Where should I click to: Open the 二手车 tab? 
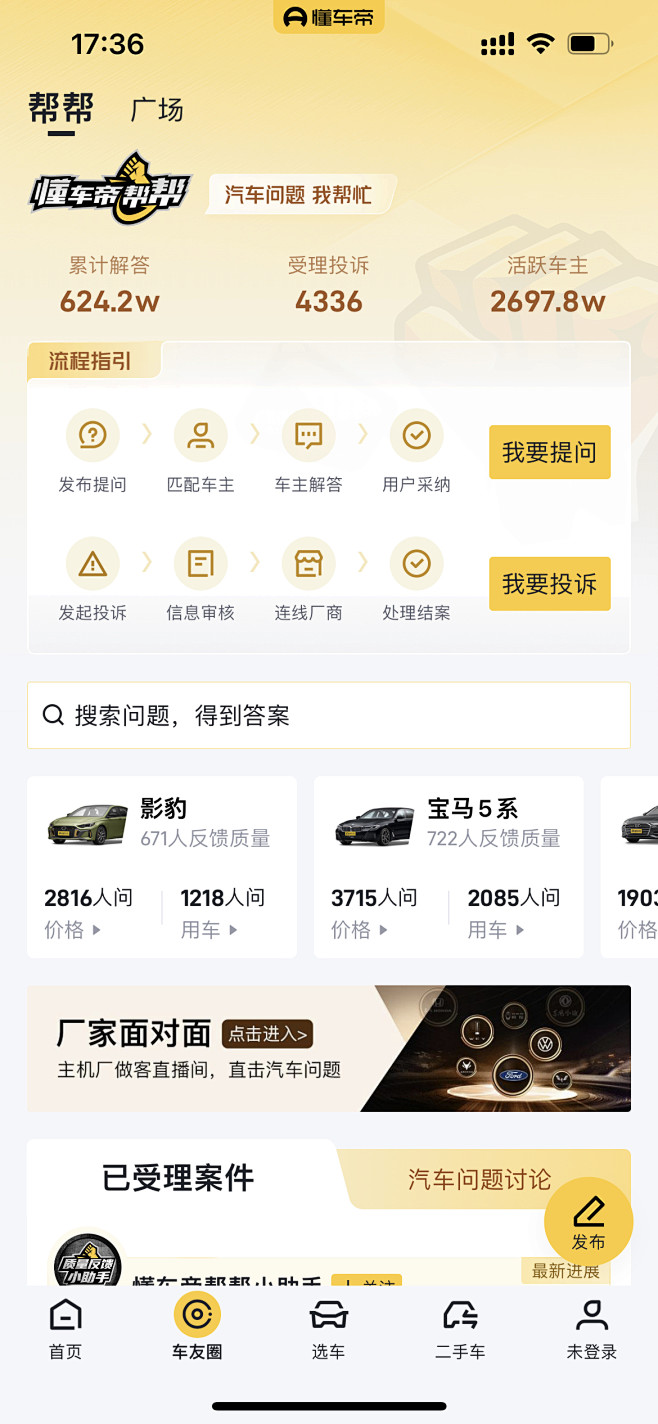coord(460,1330)
